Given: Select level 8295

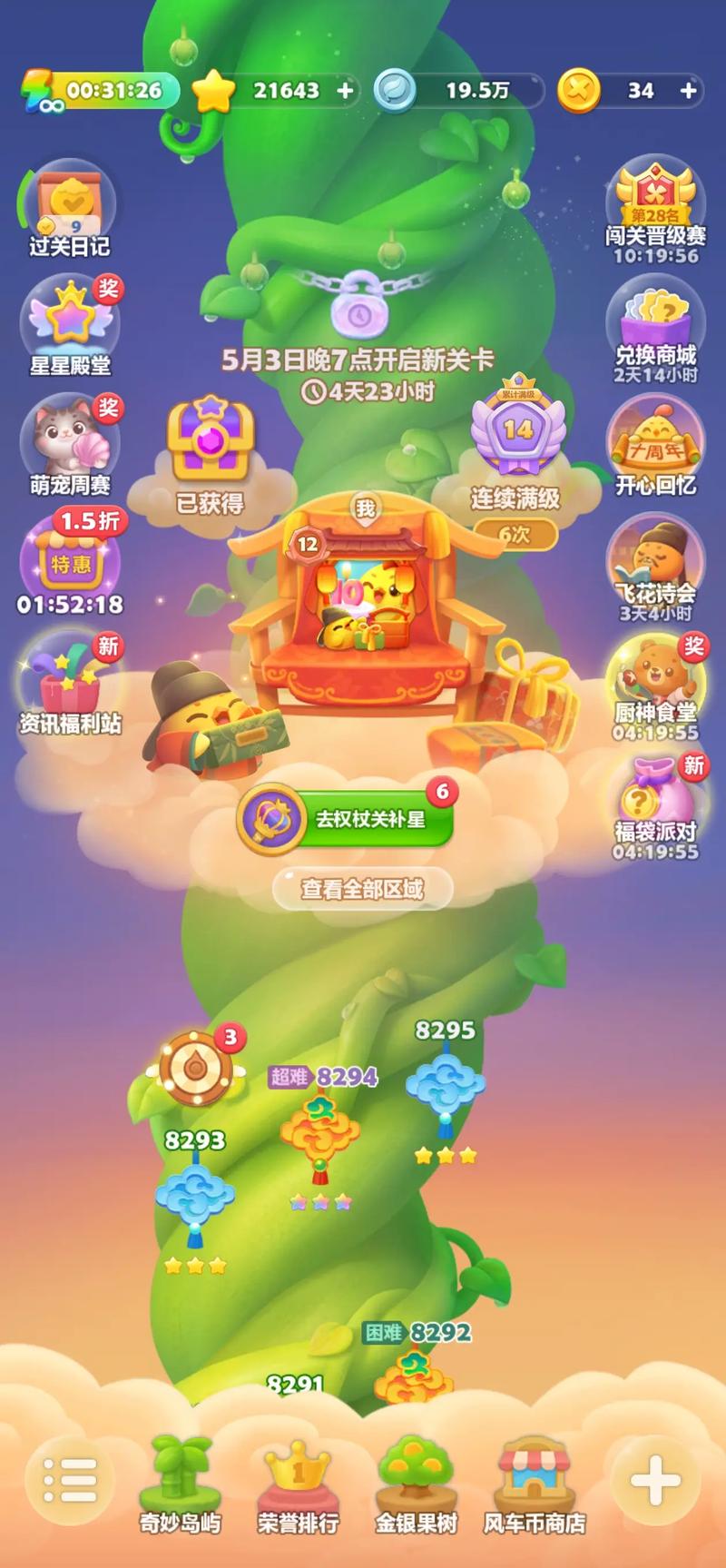Looking at the screenshot, I should click(x=445, y=1085).
